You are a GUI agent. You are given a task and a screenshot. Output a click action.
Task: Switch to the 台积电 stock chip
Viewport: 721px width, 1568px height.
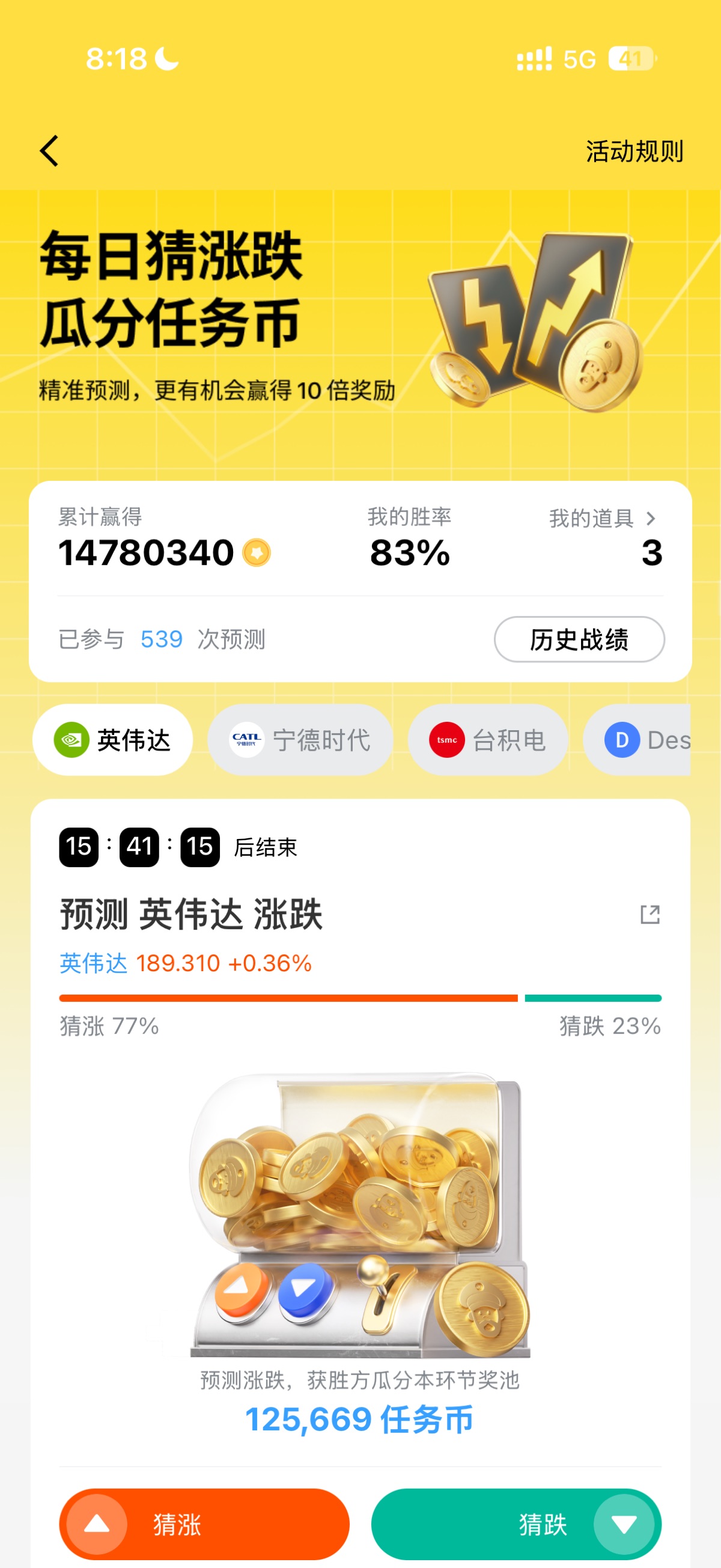pyautogui.click(x=487, y=740)
